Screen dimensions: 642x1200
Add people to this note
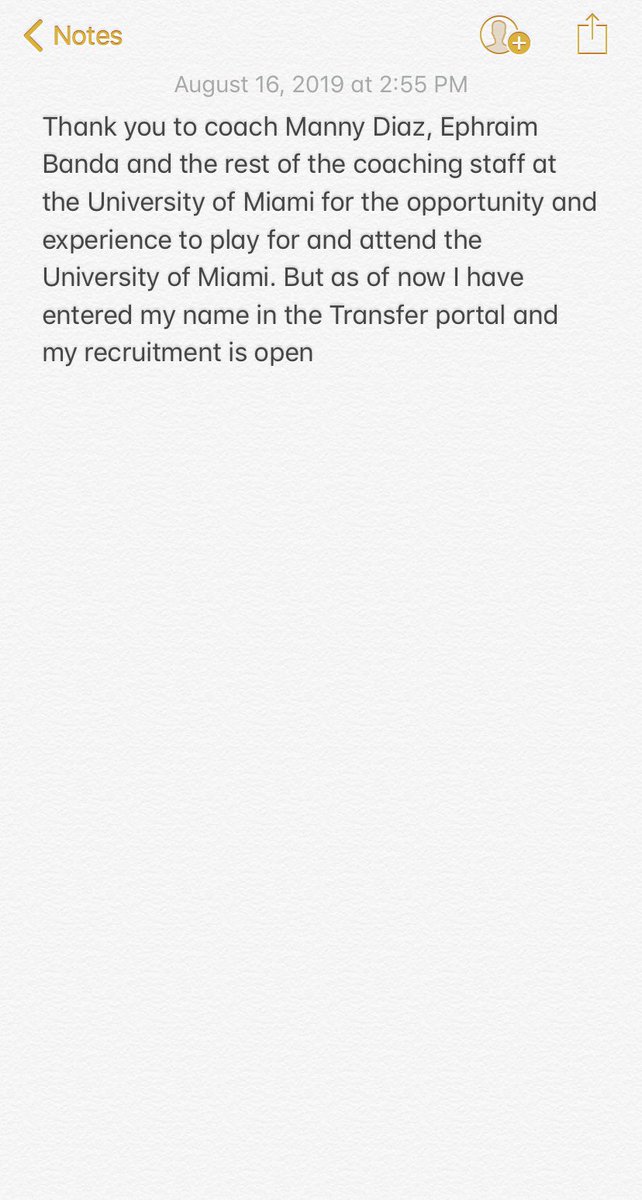pyautogui.click(x=504, y=35)
